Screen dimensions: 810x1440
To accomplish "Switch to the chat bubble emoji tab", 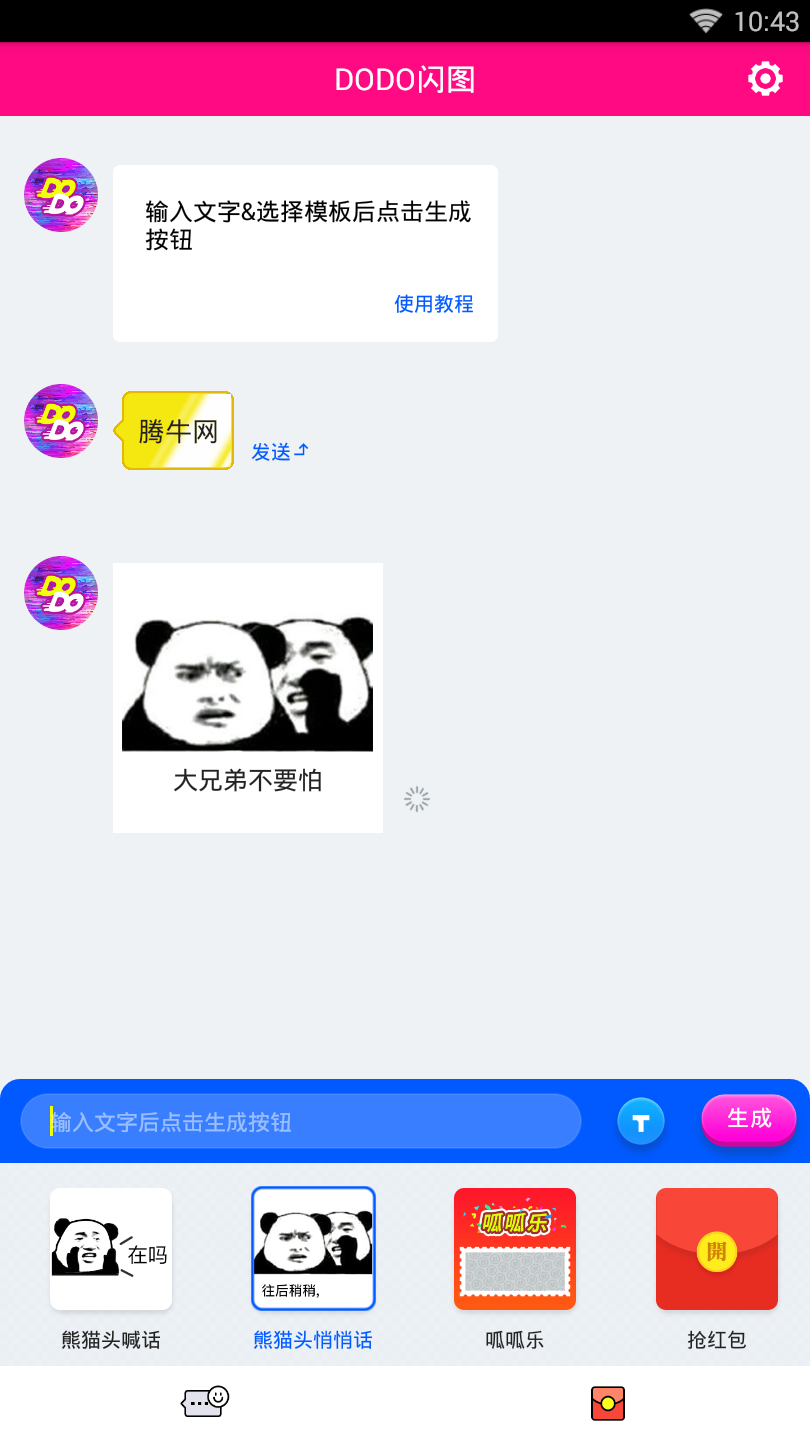I will (205, 1401).
